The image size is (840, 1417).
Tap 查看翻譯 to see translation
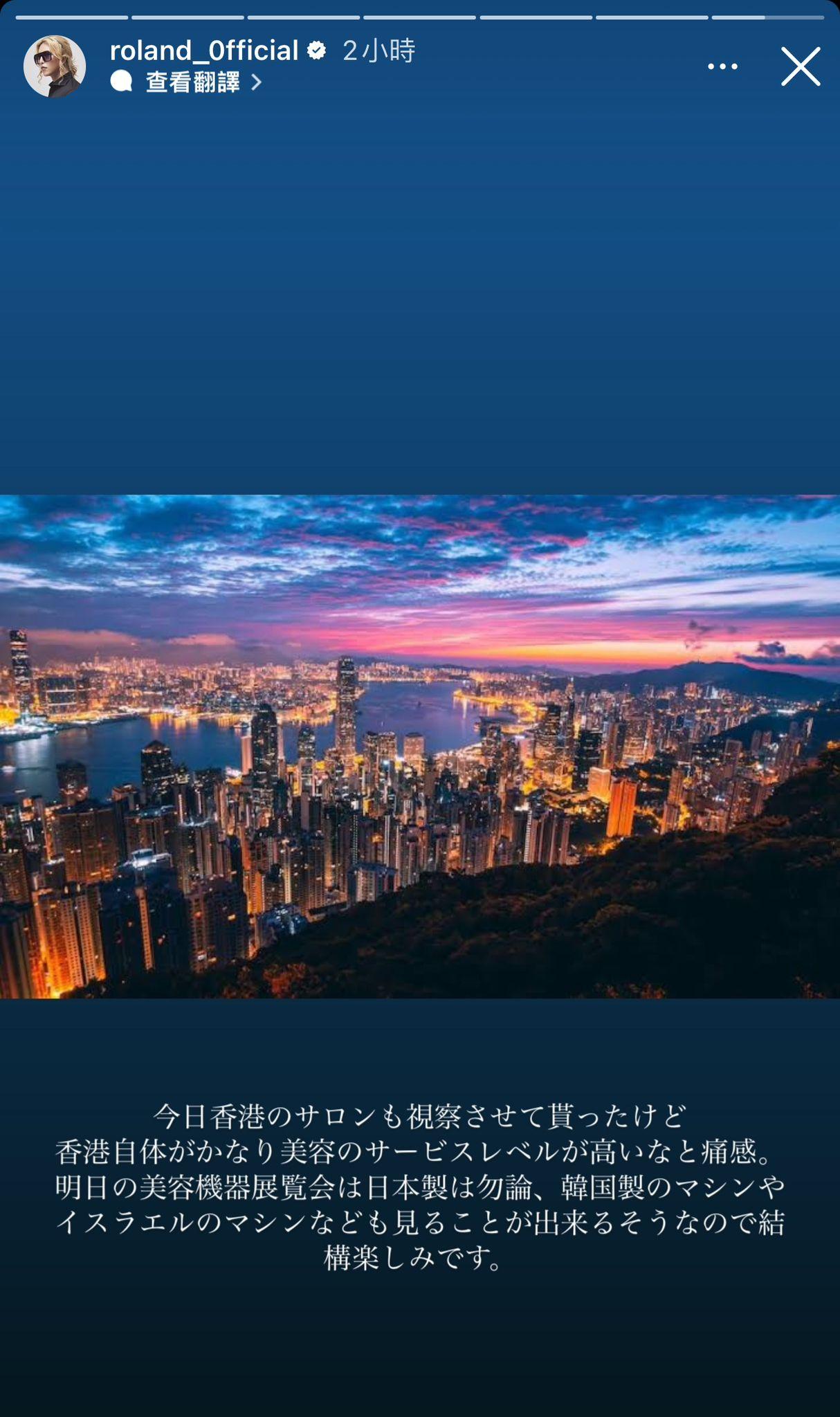coord(193,82)
